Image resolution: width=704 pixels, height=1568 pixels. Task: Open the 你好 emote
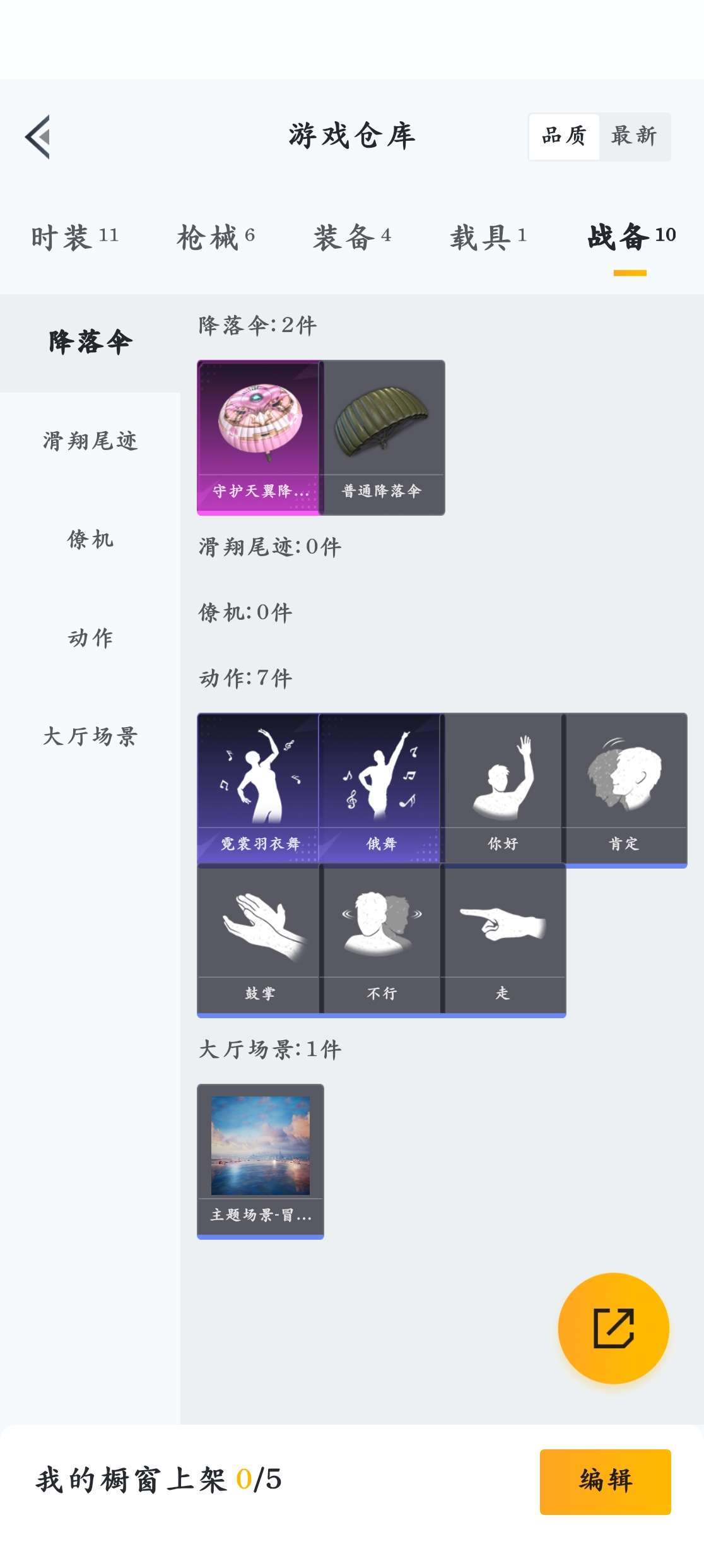[x=503, y=788]
